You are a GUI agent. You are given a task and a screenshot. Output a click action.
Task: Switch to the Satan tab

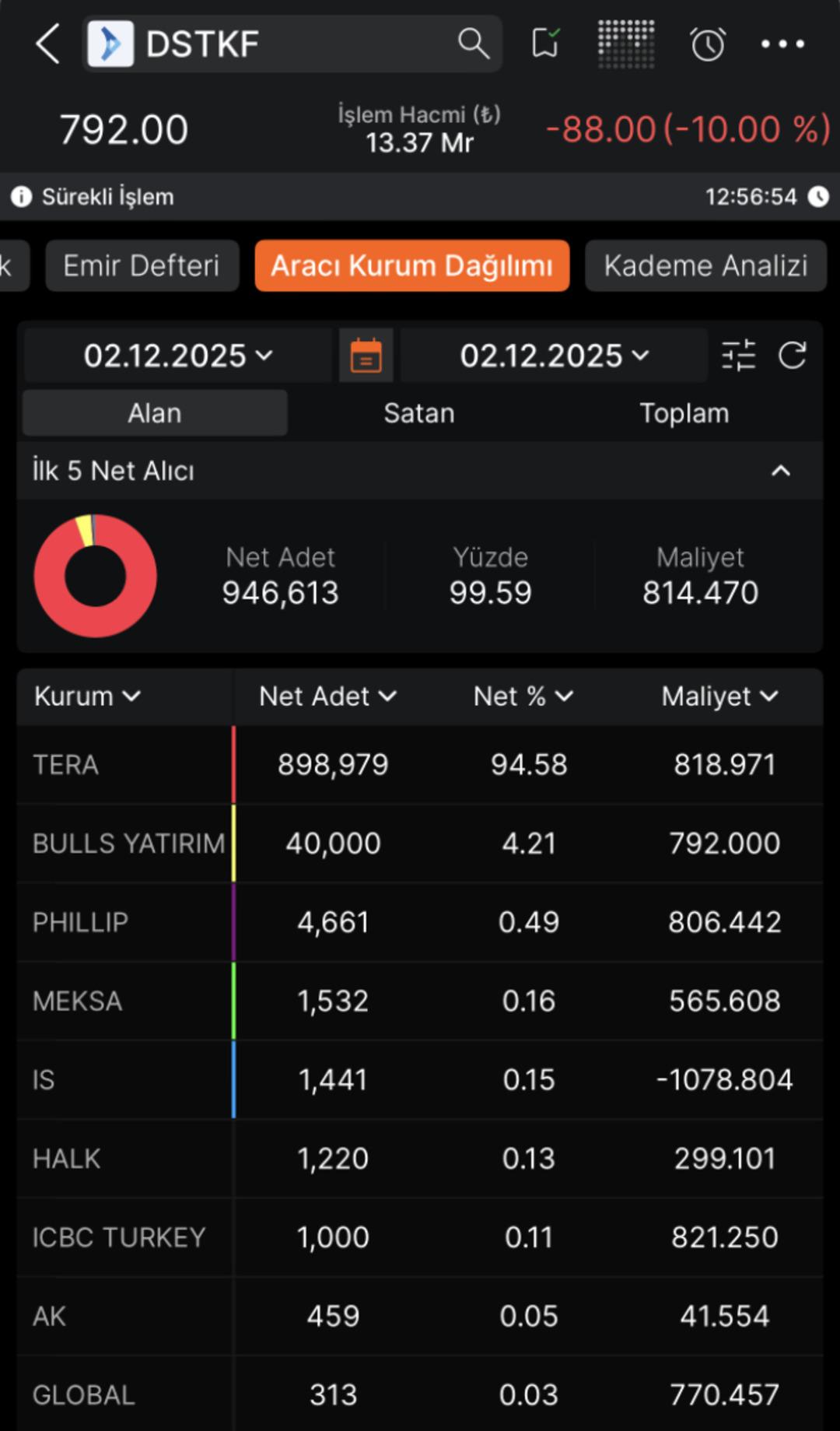419,413
